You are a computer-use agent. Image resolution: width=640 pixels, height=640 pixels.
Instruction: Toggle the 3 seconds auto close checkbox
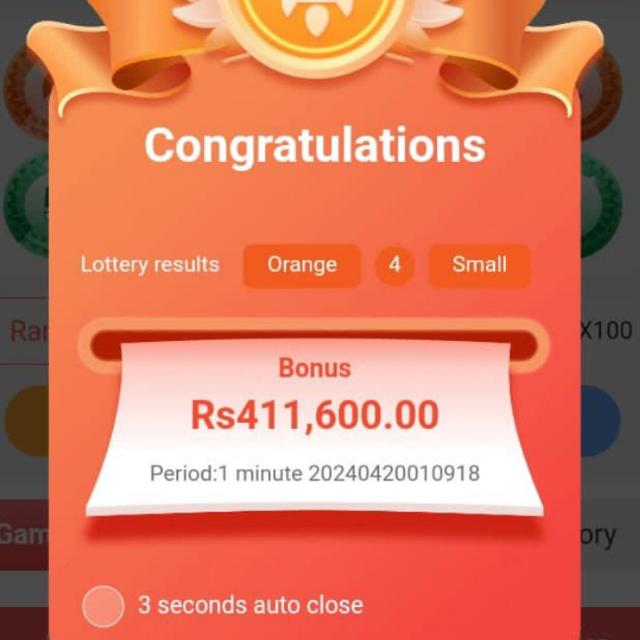tap(102, 606)
